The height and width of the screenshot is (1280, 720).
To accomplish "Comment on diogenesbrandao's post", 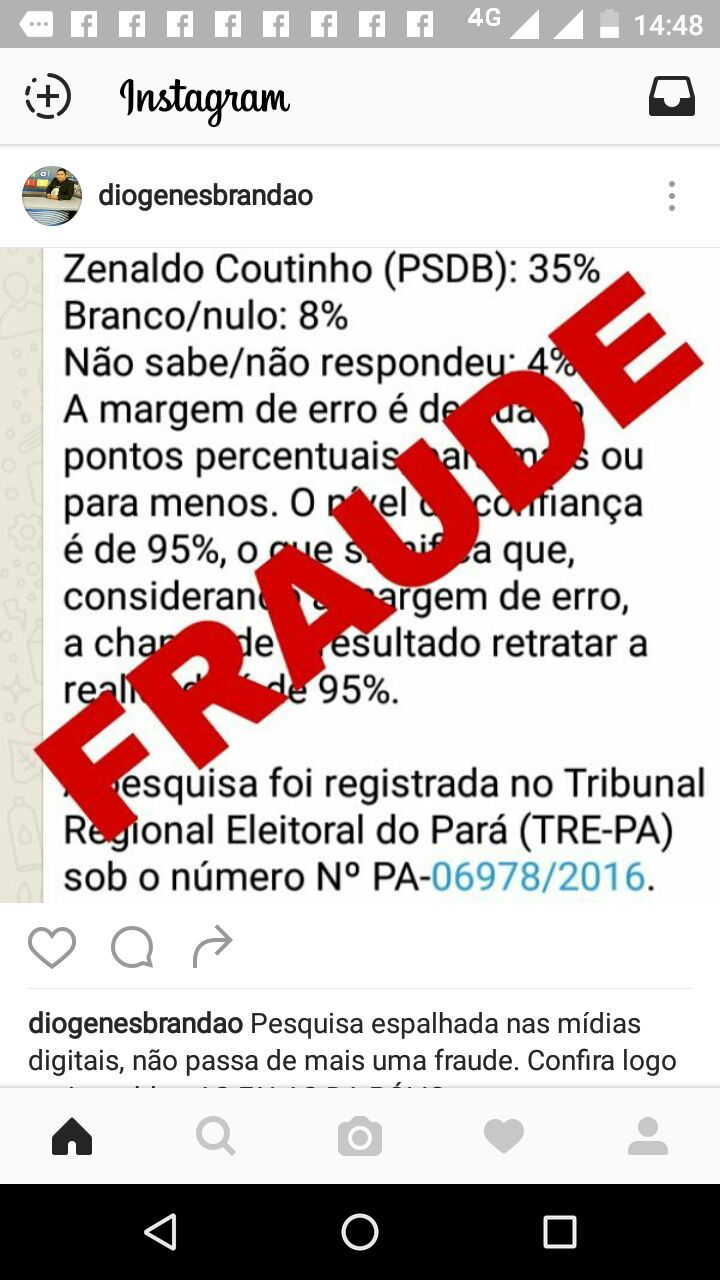I will [132, 947].
